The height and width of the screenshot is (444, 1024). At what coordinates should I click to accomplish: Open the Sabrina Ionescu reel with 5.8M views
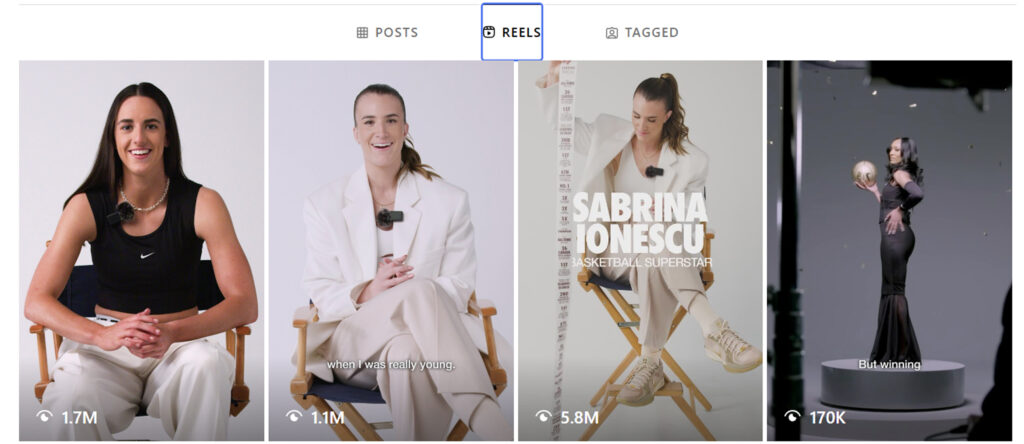click(x=640, y=250)
